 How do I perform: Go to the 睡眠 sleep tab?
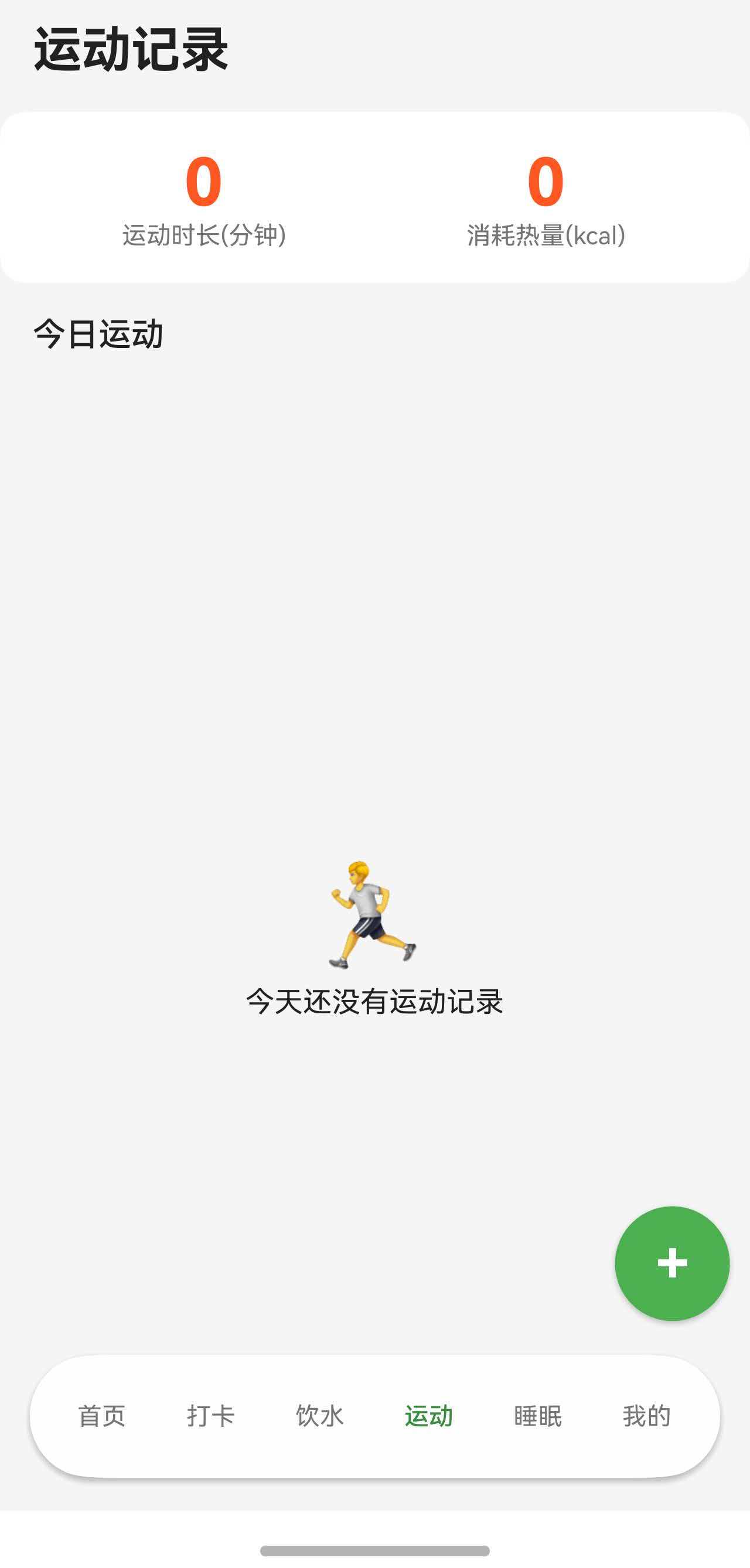[538, 1417]
